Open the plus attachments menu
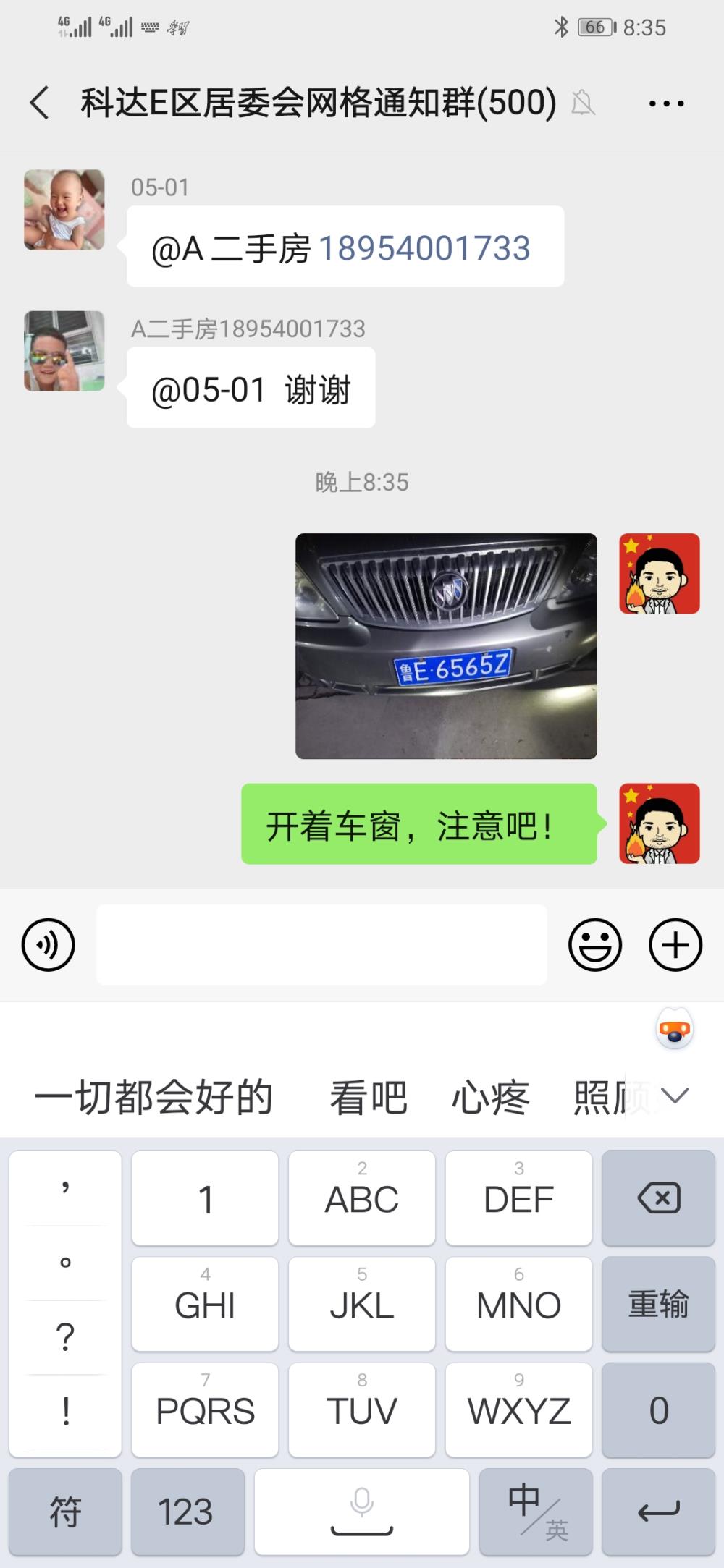This screenshot has width=724, height=1568. [x=675, y=944]
